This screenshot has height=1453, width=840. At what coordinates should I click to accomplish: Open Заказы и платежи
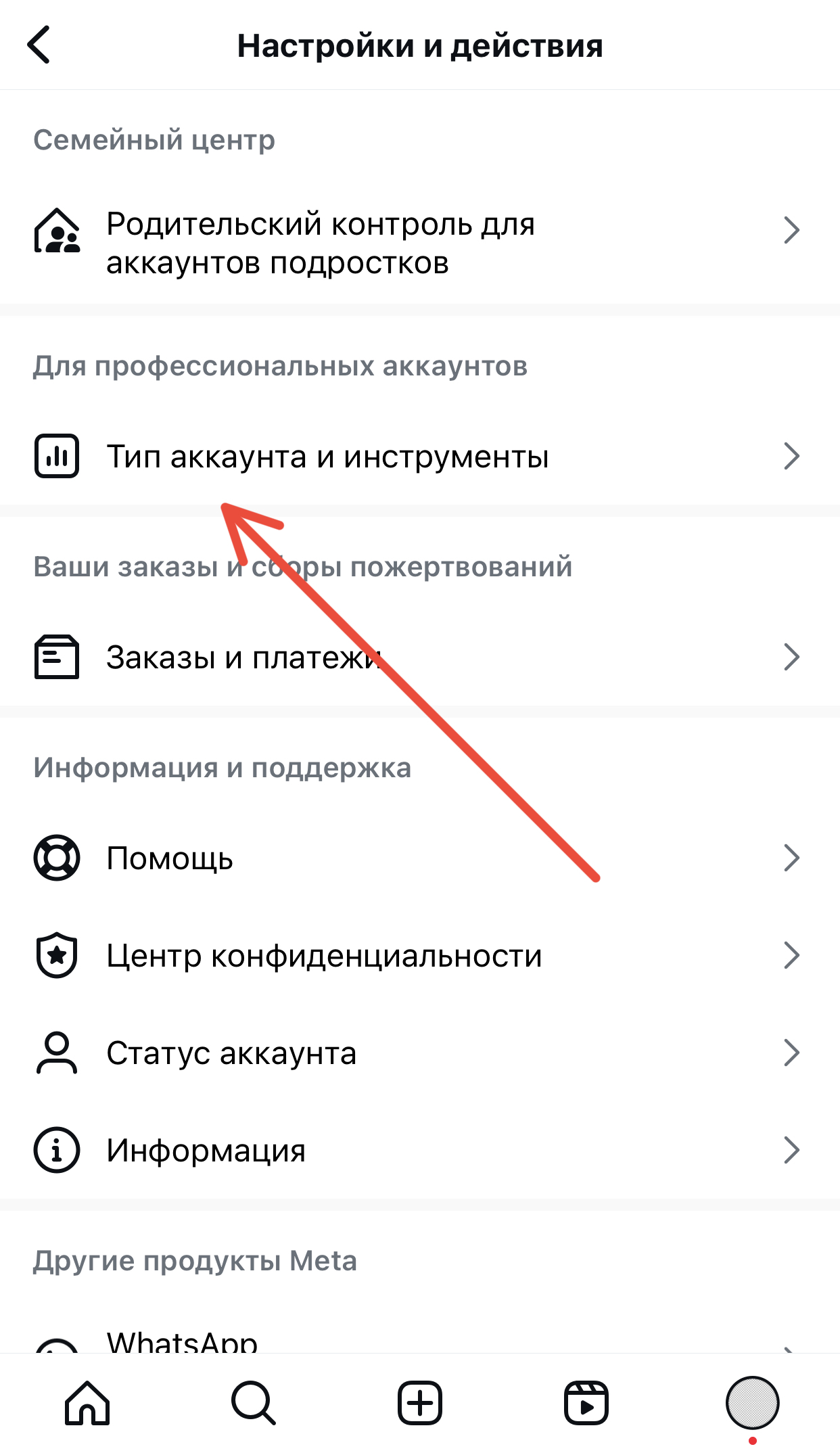pos(419,657)
